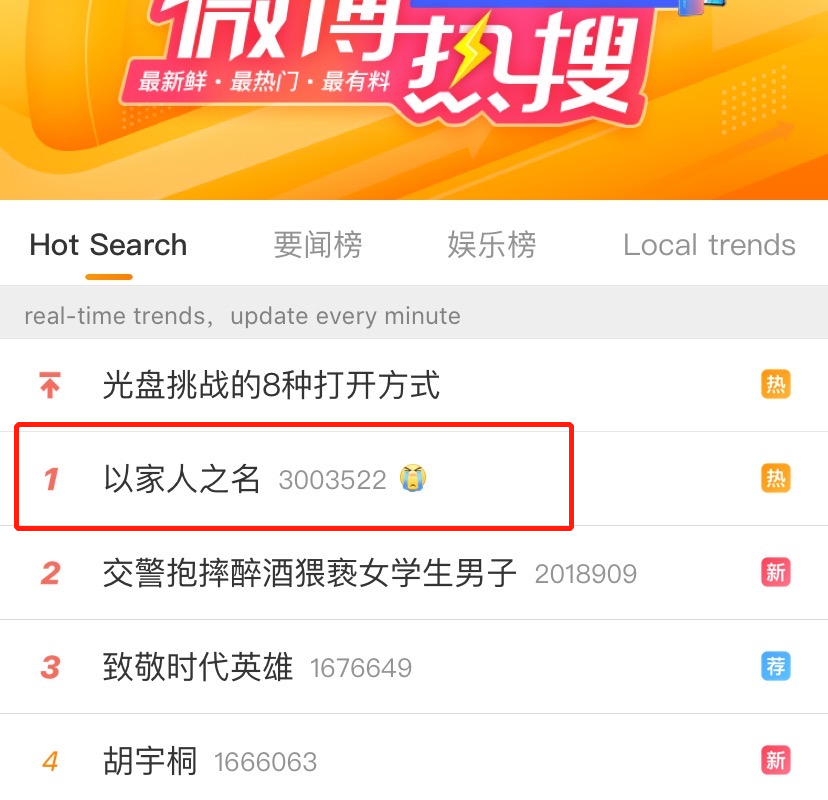
Task: Open the top trend 以家人之名
Action: coord(182,479)
